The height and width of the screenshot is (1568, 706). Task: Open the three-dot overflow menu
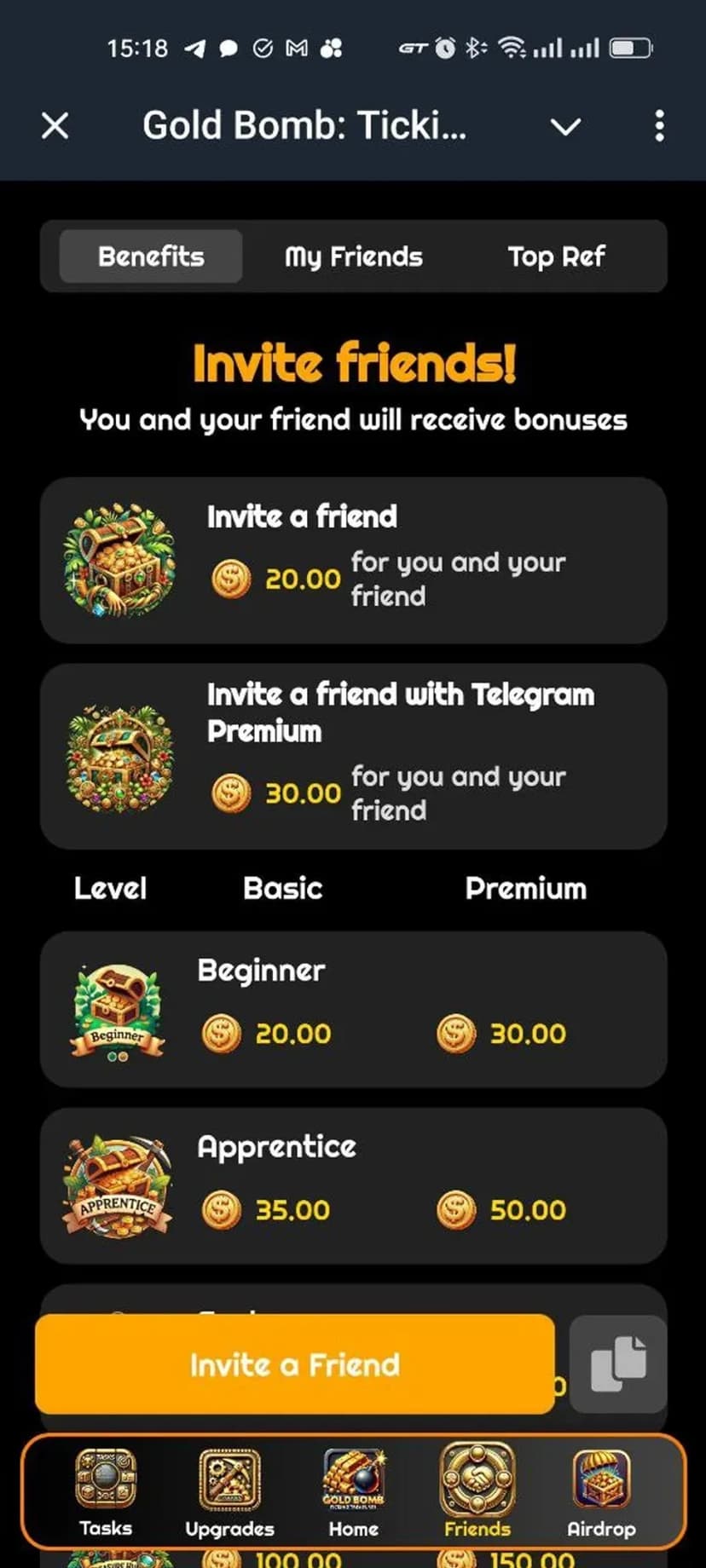click(659, 126)
